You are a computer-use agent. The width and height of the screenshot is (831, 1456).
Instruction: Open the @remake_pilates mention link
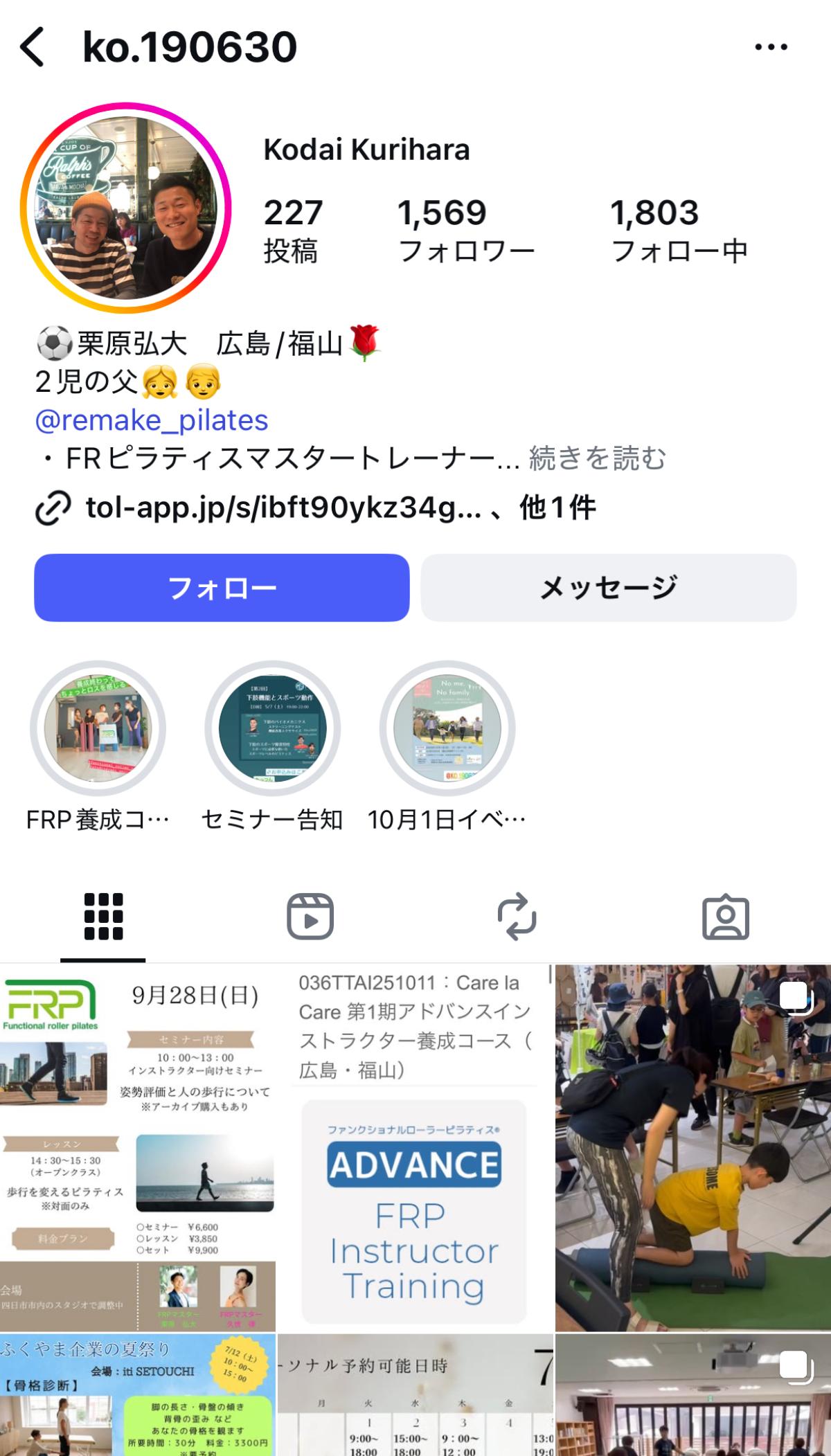click(152, 420)
